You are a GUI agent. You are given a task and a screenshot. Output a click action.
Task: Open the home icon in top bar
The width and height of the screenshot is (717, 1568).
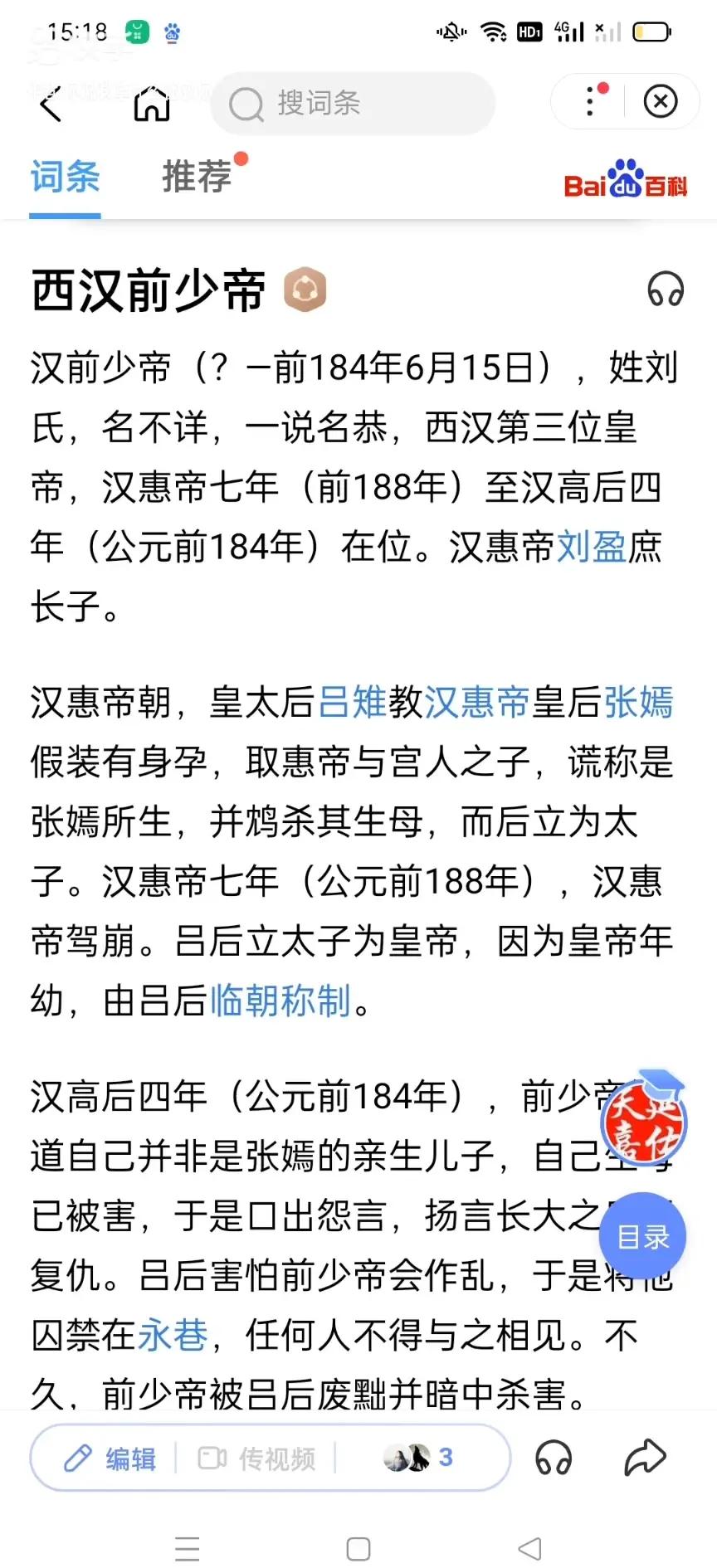[152, 104]
